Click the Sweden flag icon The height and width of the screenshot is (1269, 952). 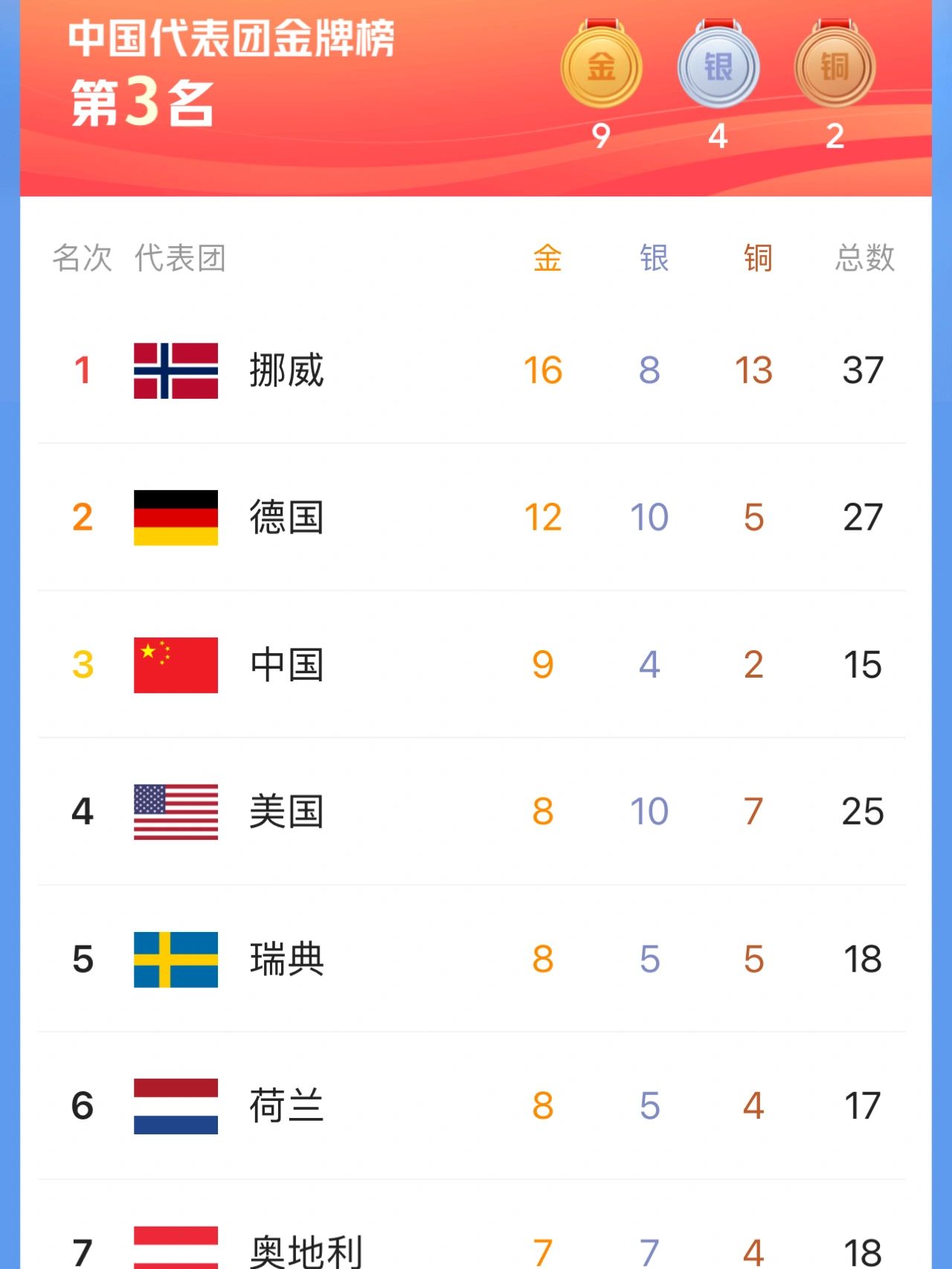tap(176, 960)
